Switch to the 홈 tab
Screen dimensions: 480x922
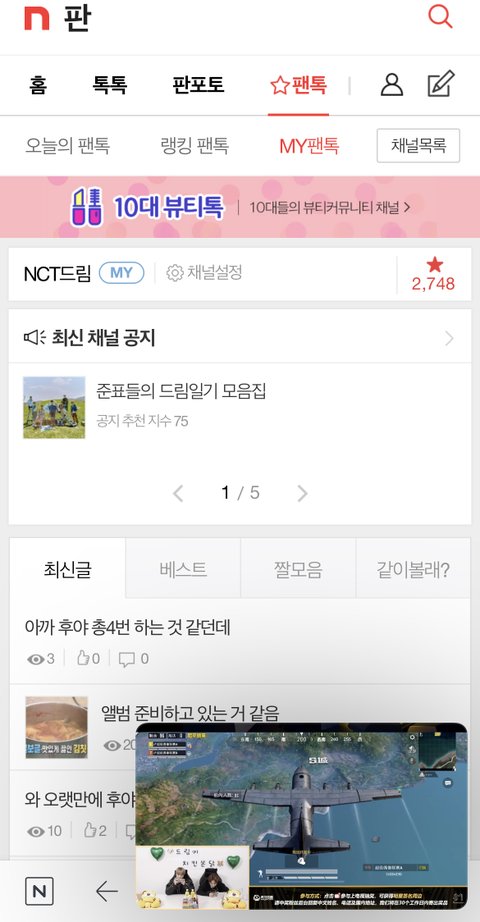38,85
